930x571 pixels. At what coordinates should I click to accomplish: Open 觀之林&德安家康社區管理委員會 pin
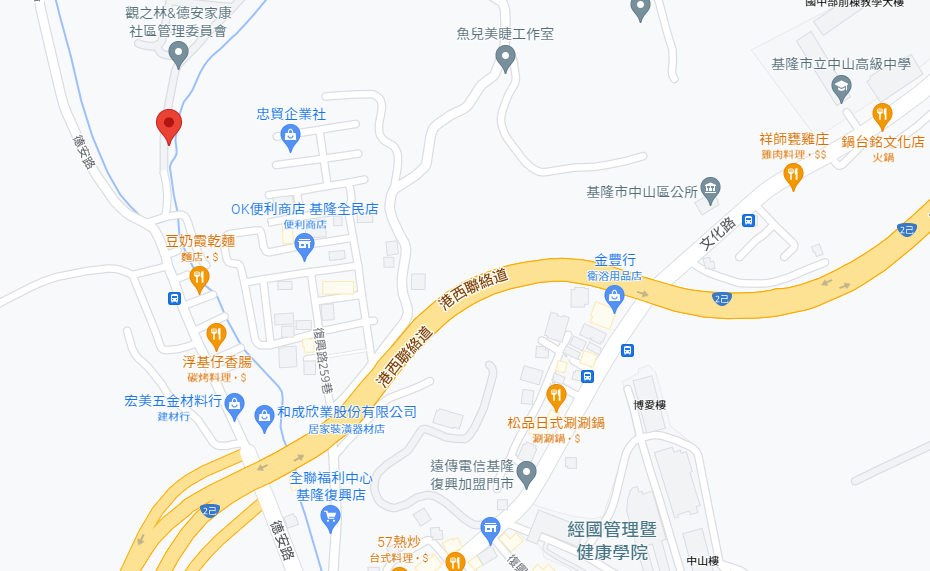(179, 53)
